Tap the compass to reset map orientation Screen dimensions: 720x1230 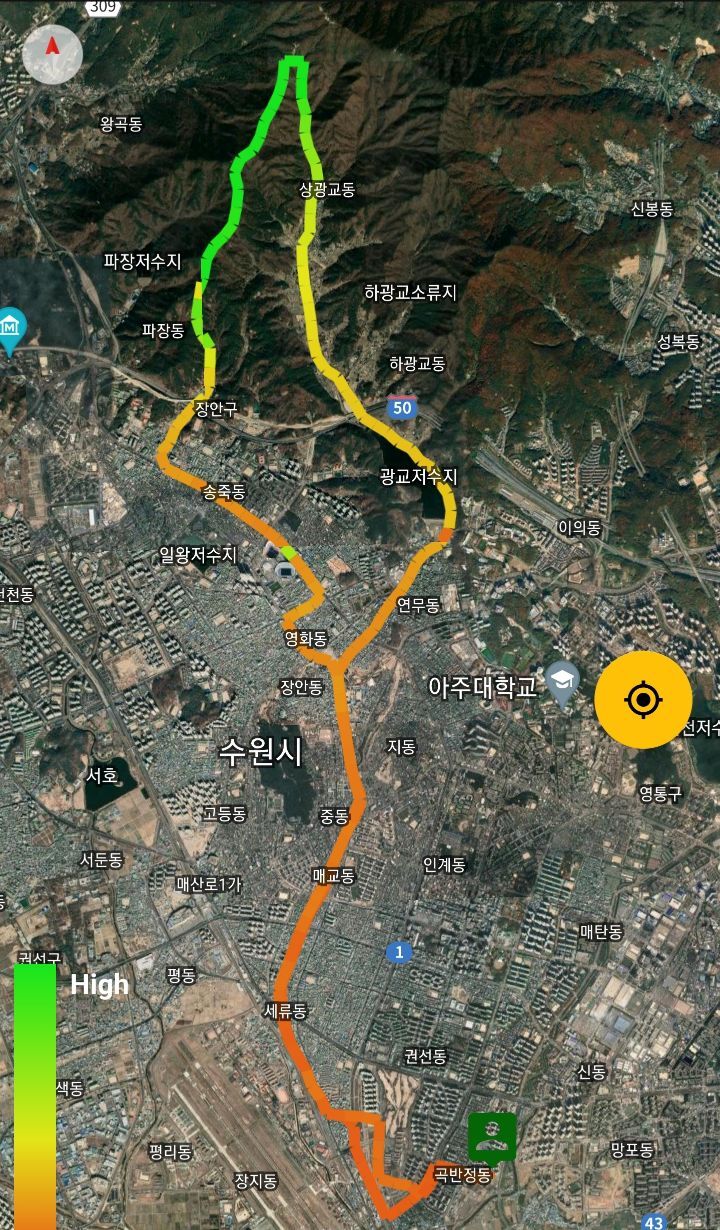pyautogui.click(x=52, y=53)
